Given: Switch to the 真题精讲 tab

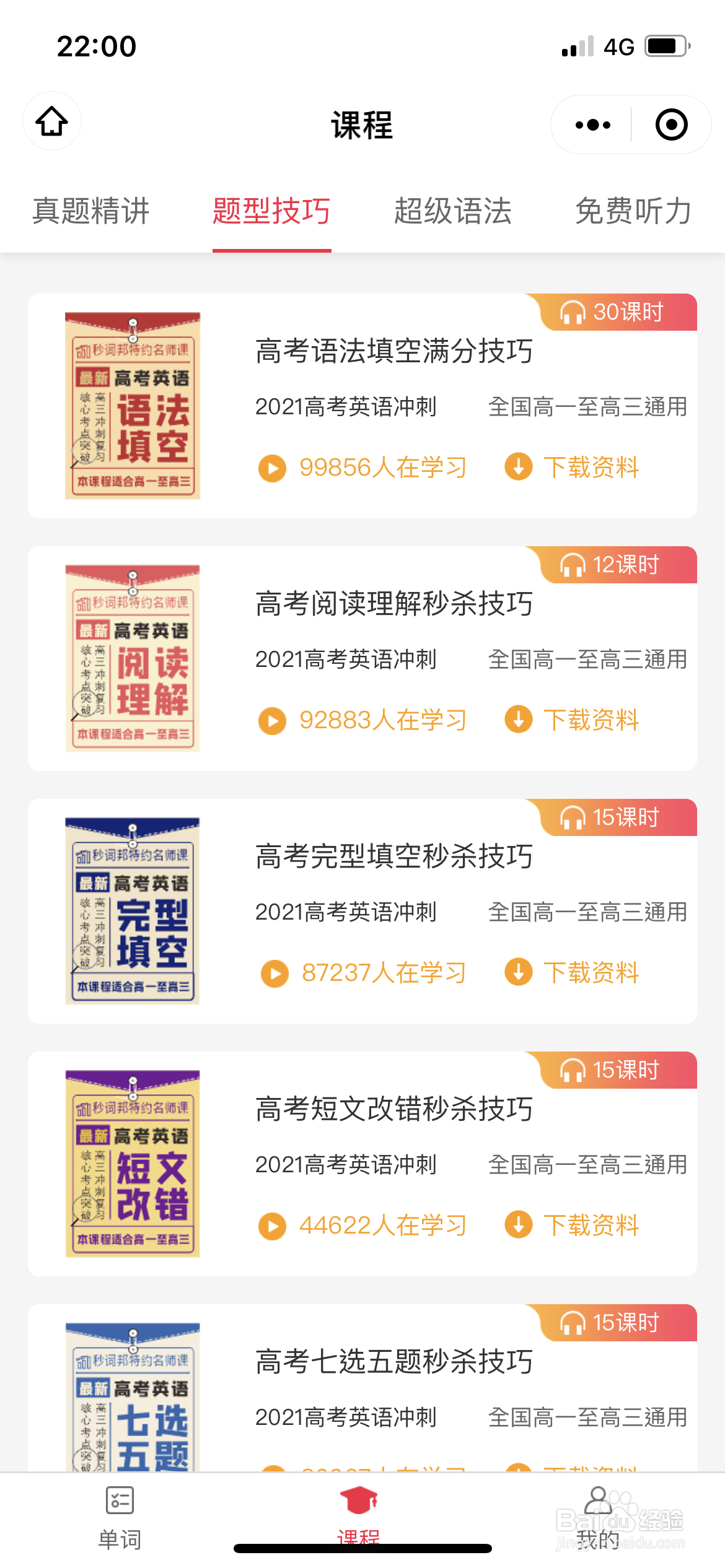Looking at the screenshot, I should pos(91,211).
